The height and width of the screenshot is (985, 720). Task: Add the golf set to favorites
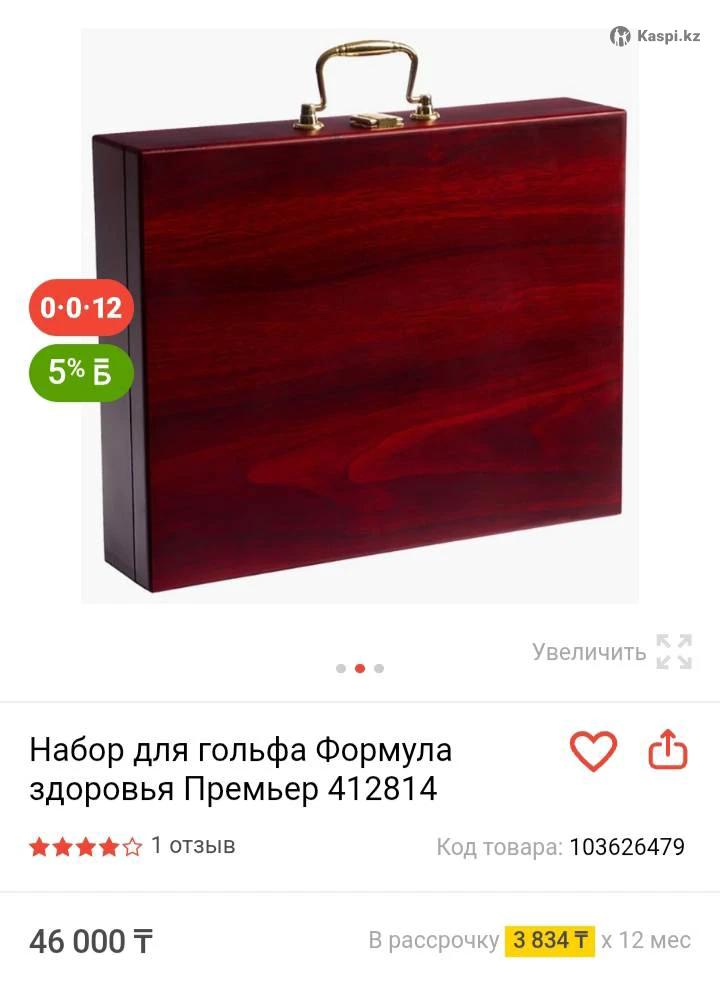593,750
